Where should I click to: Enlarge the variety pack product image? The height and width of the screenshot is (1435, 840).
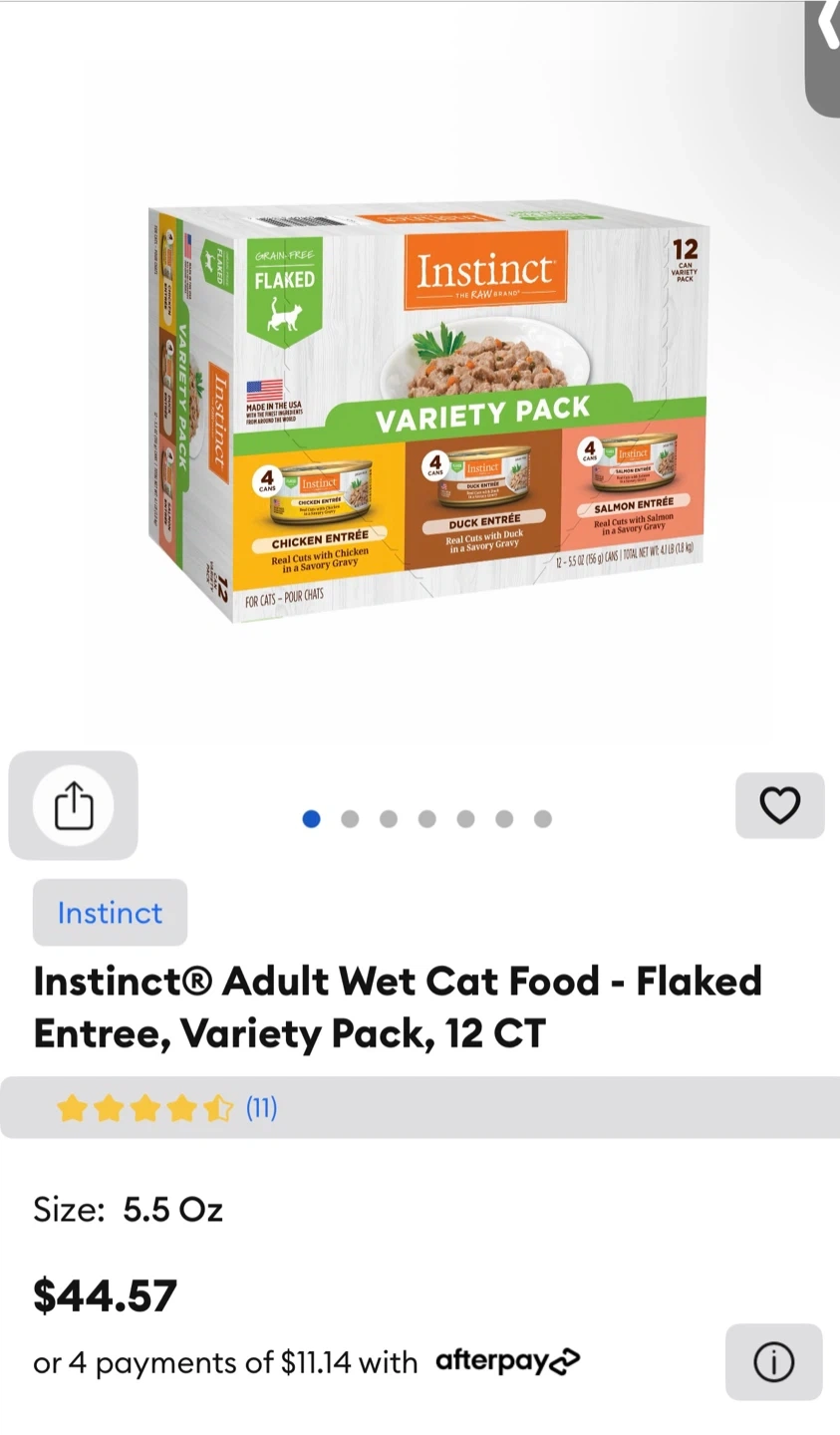pyautogui.click(x=428, y=414)
